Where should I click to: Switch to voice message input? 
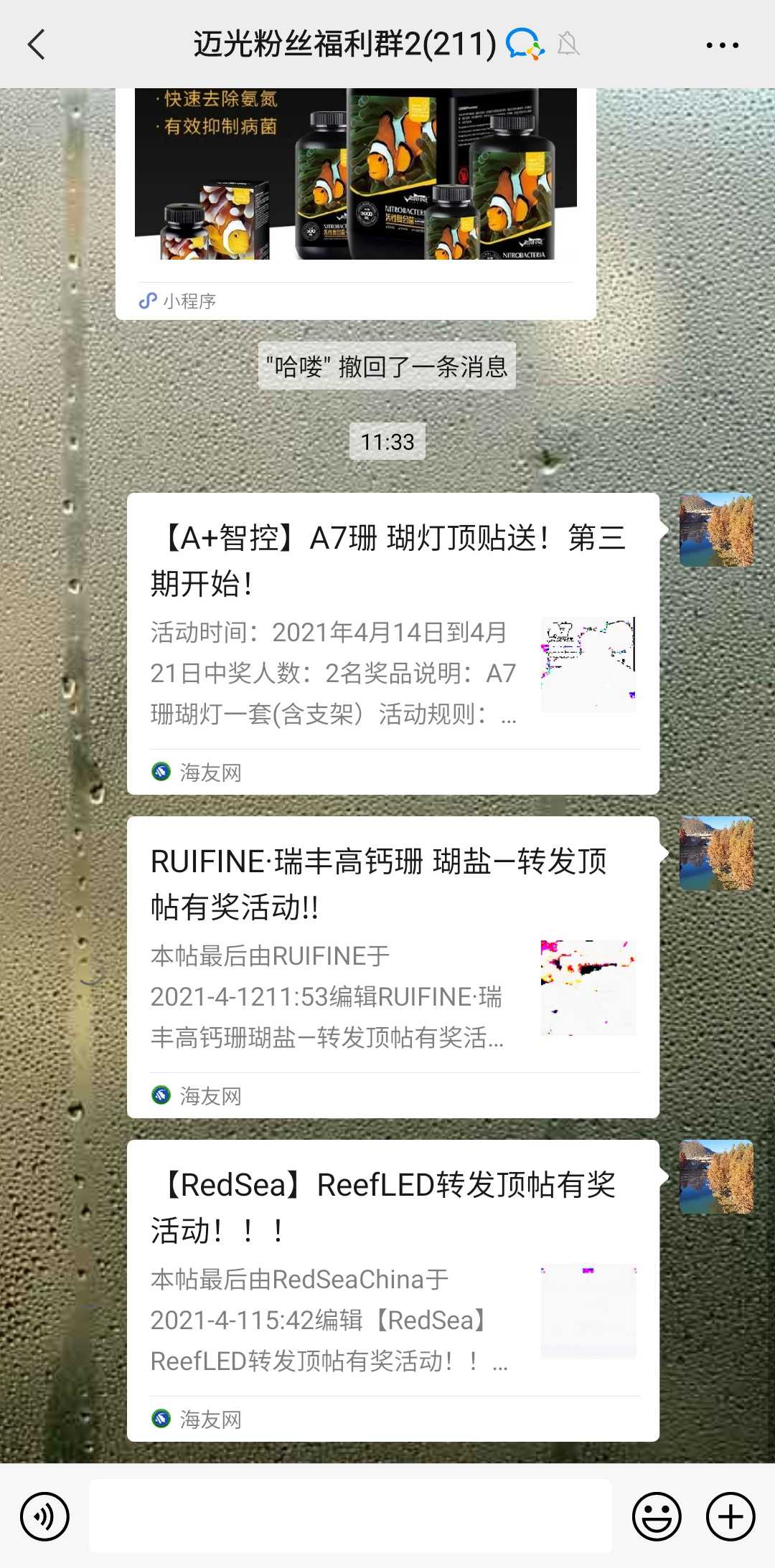coord(44,1516)
